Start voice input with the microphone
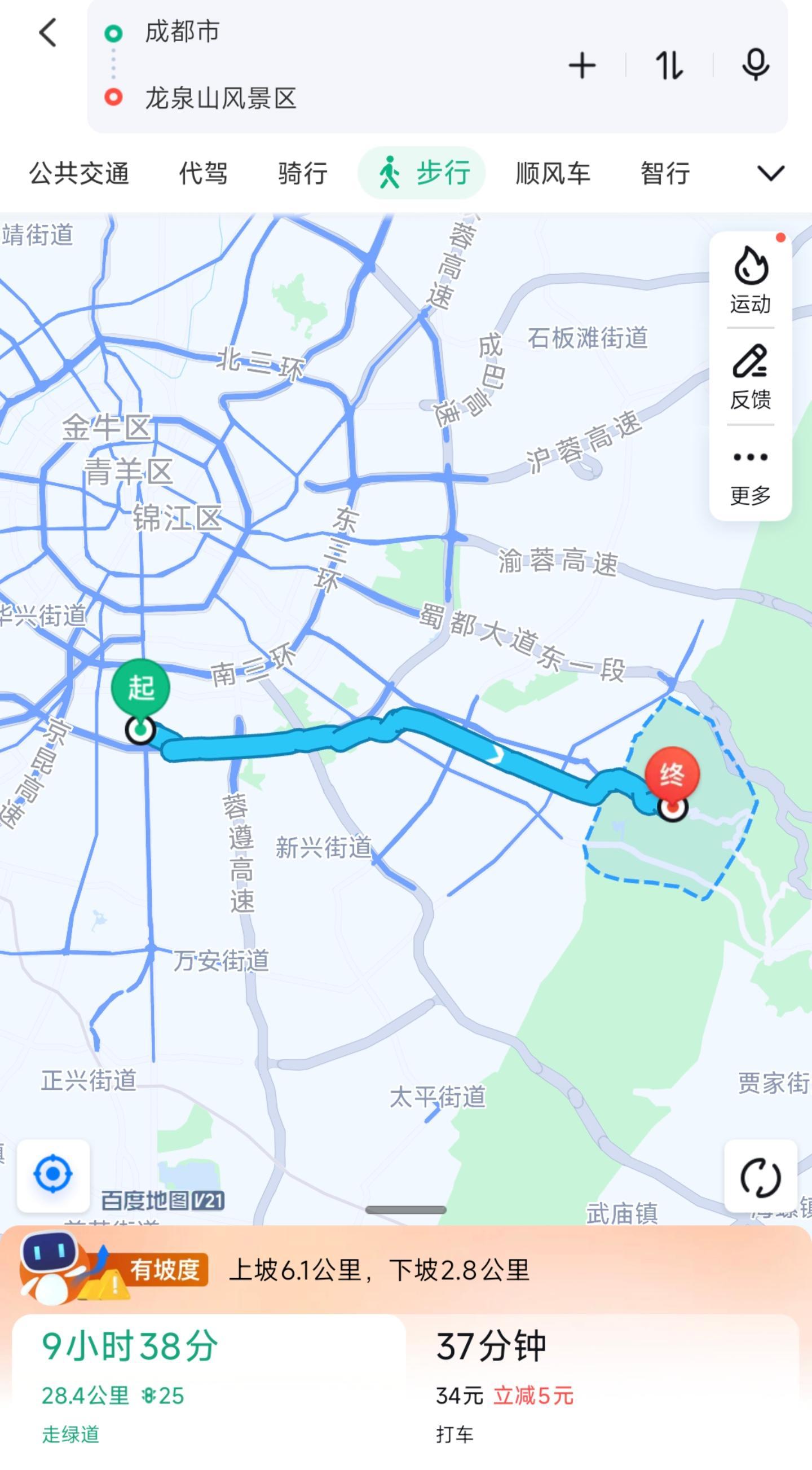This screenshot has height=1470, width=812. click(x=755, y=65)
